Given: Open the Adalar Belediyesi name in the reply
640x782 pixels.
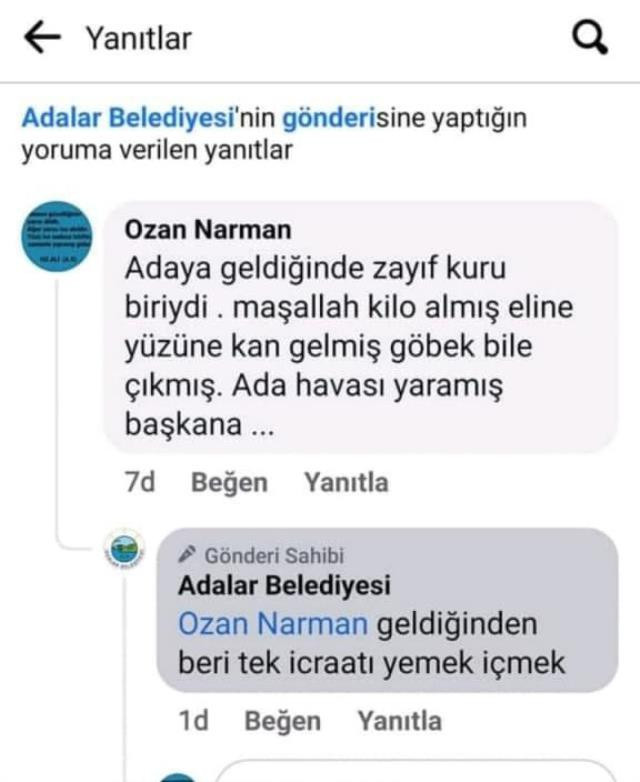Looking at the screenshot, I should pyautogui.click(x=284, y=586).
